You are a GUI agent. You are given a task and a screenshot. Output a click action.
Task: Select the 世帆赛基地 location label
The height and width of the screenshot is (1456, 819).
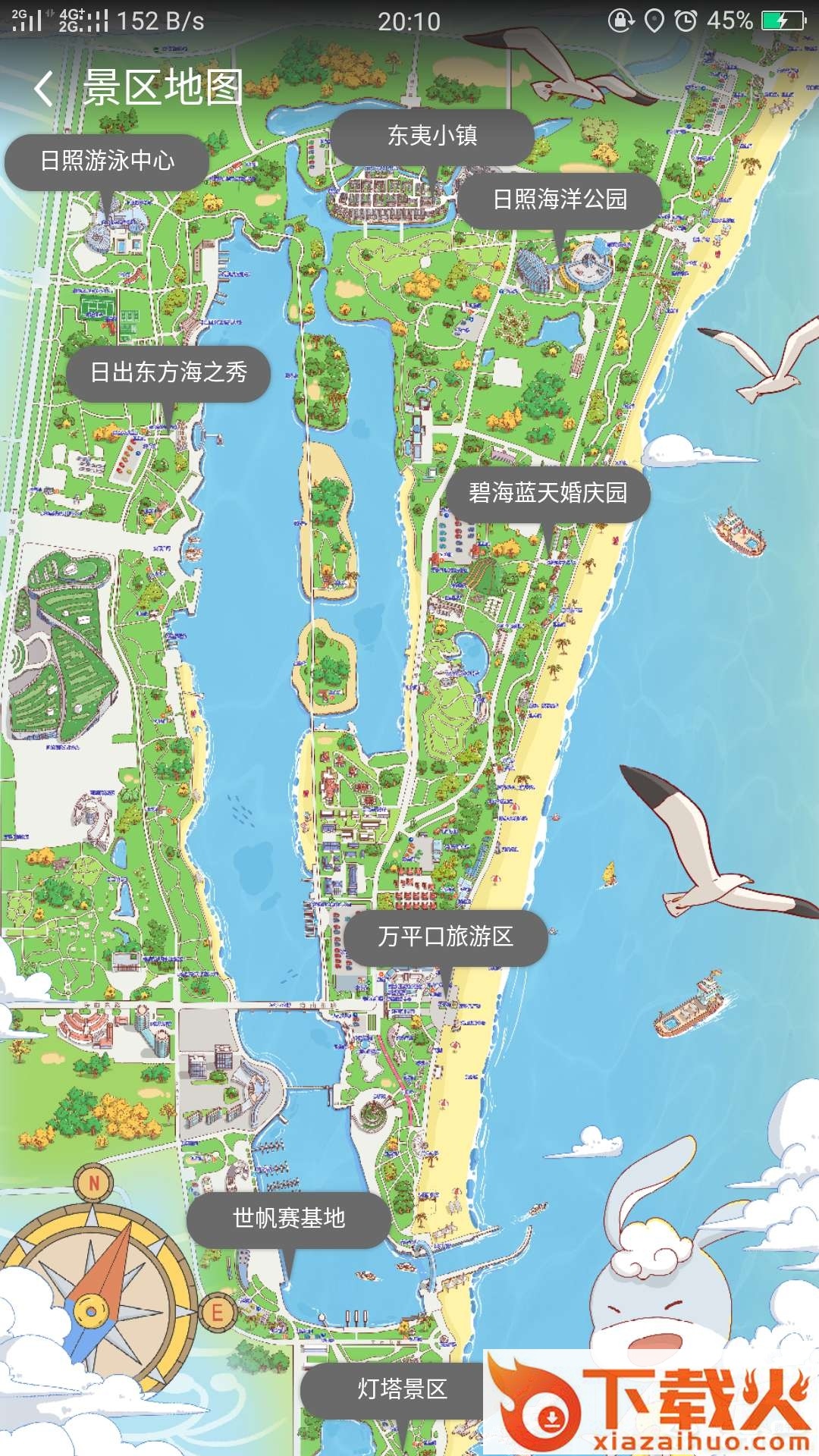pos(289,1219)
